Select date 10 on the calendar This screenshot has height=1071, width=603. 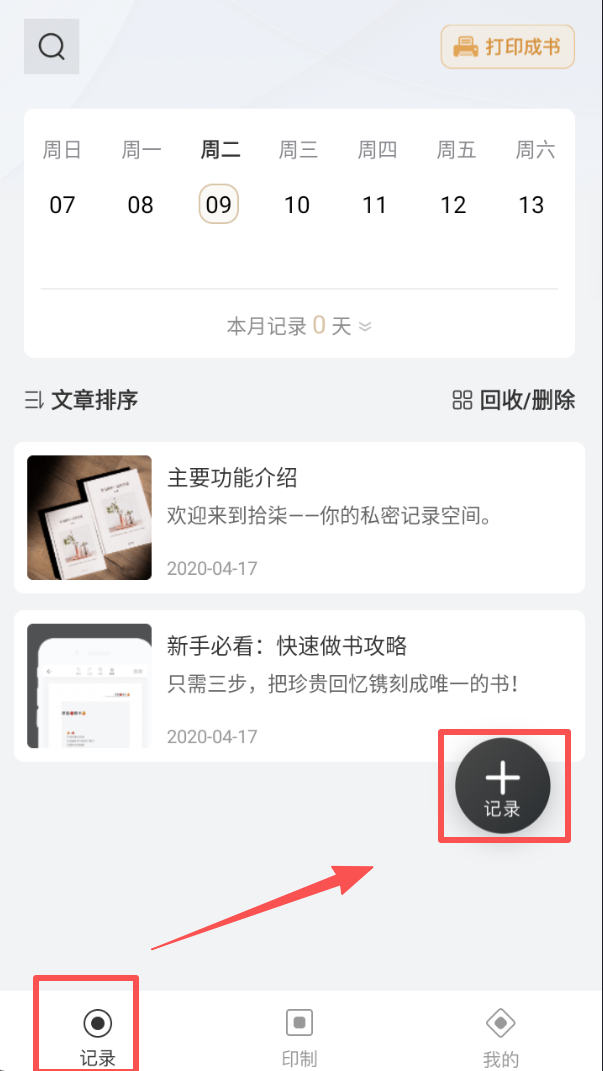297,205
